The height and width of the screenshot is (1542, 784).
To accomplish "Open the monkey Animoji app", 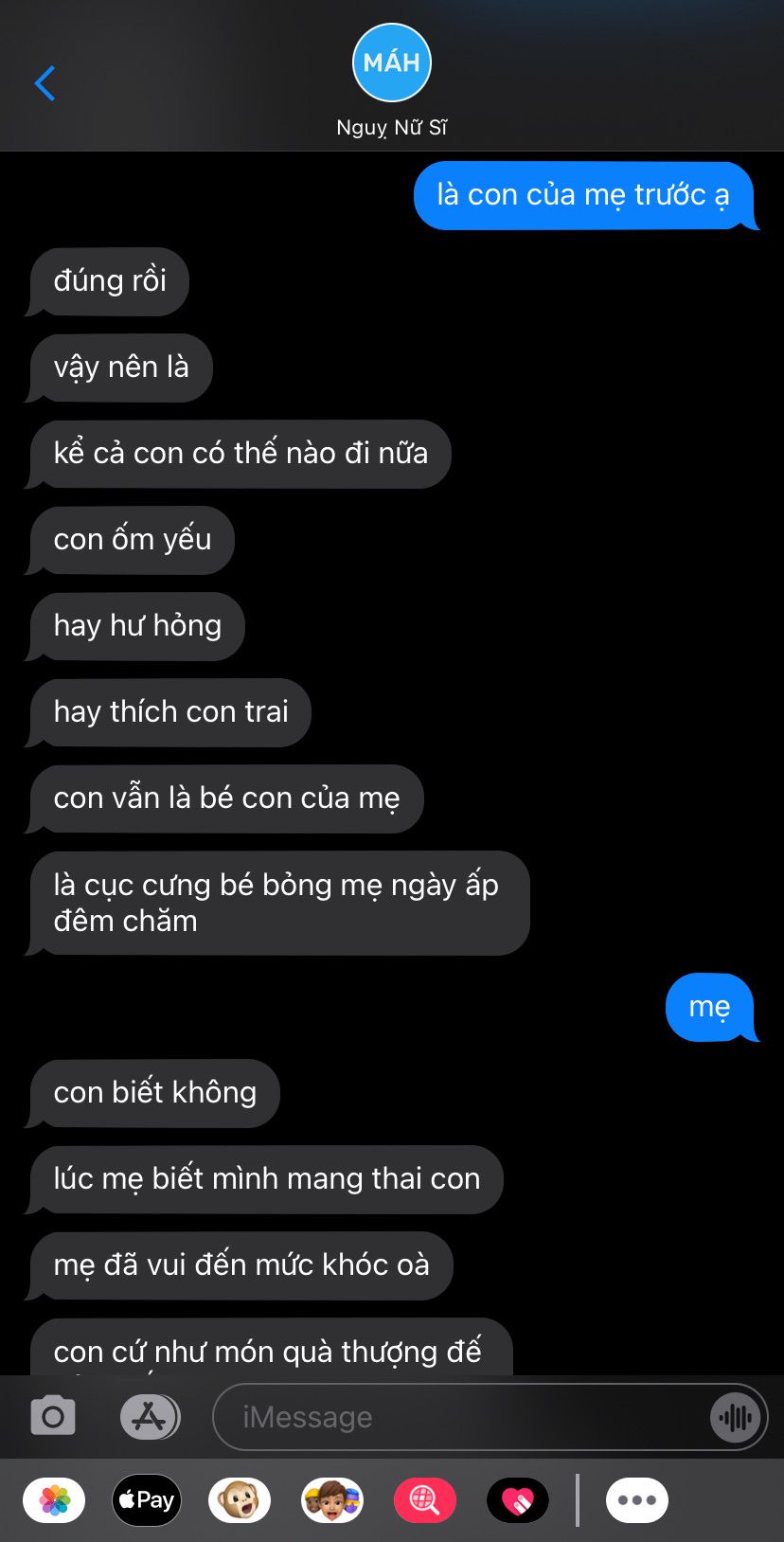I will 240,1500.
